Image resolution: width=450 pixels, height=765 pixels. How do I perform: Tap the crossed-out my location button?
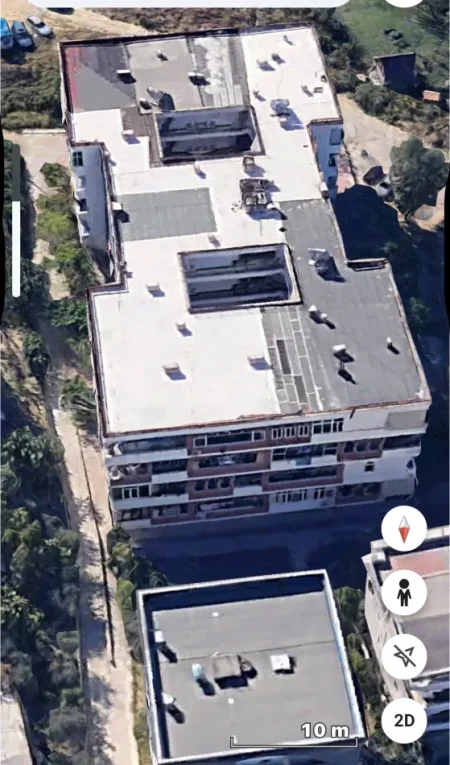[x=404, y=656]
